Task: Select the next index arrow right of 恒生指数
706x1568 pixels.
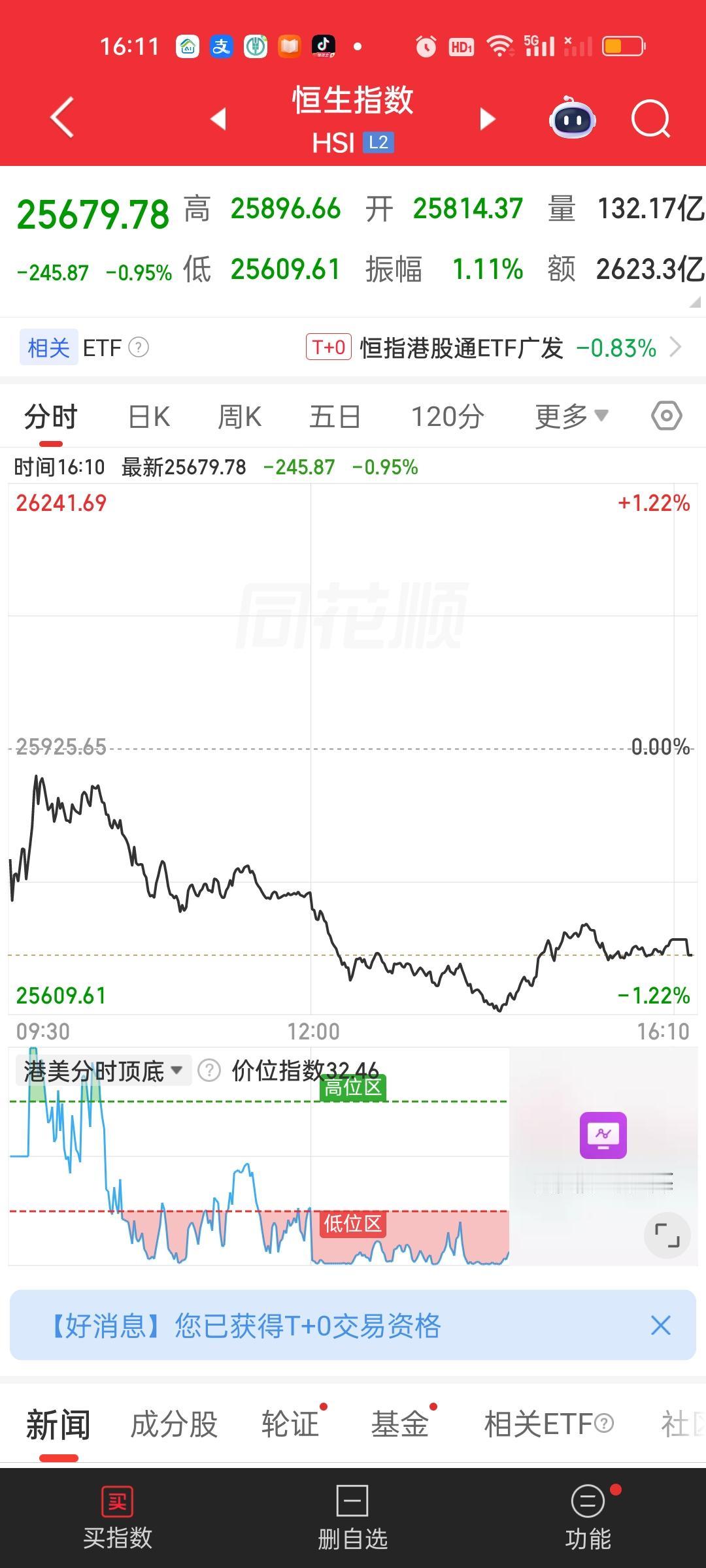Action: [x=487, y=120]
